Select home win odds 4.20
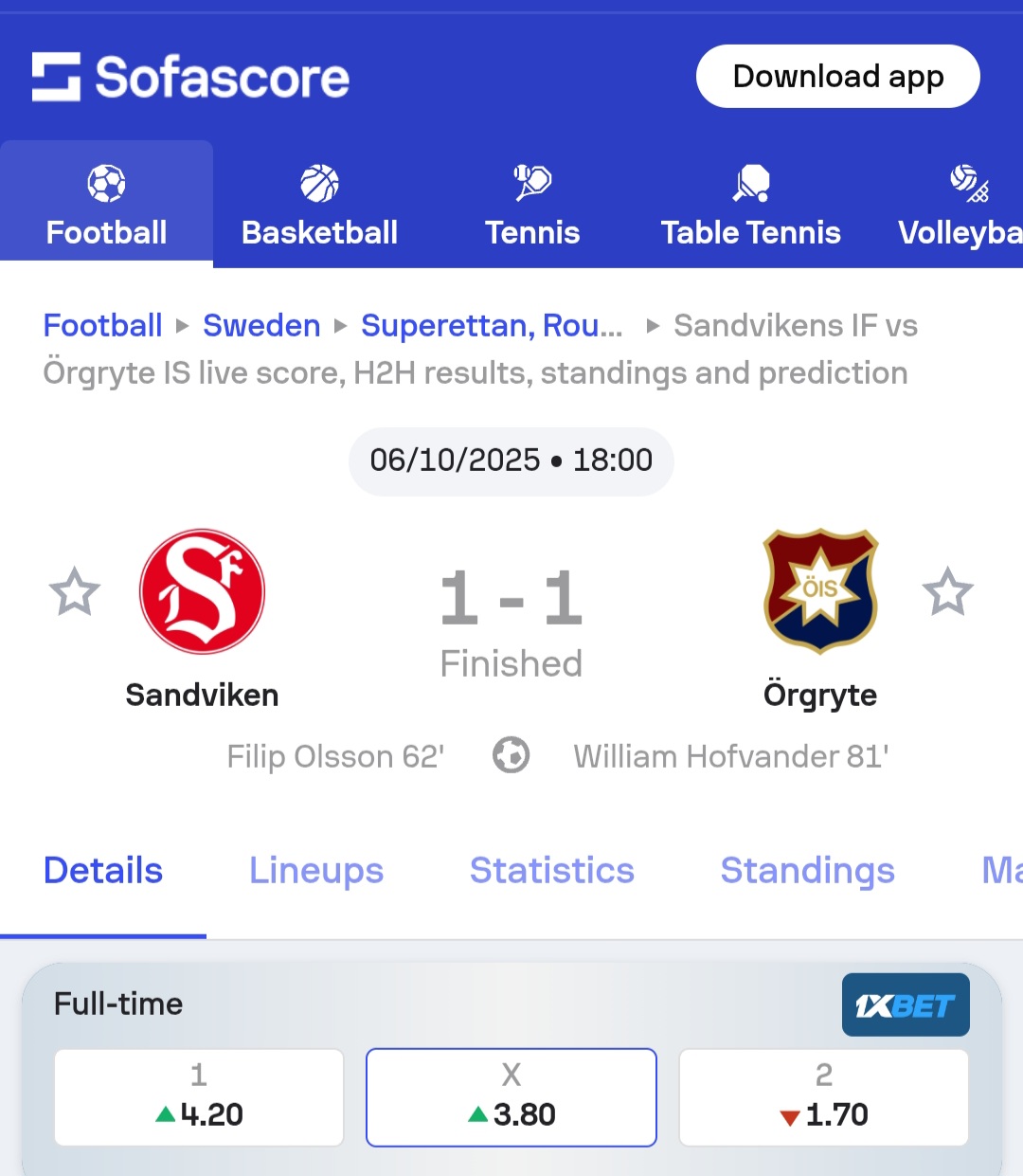This screenshot has width=1023, height=1176. [199, 1097]
